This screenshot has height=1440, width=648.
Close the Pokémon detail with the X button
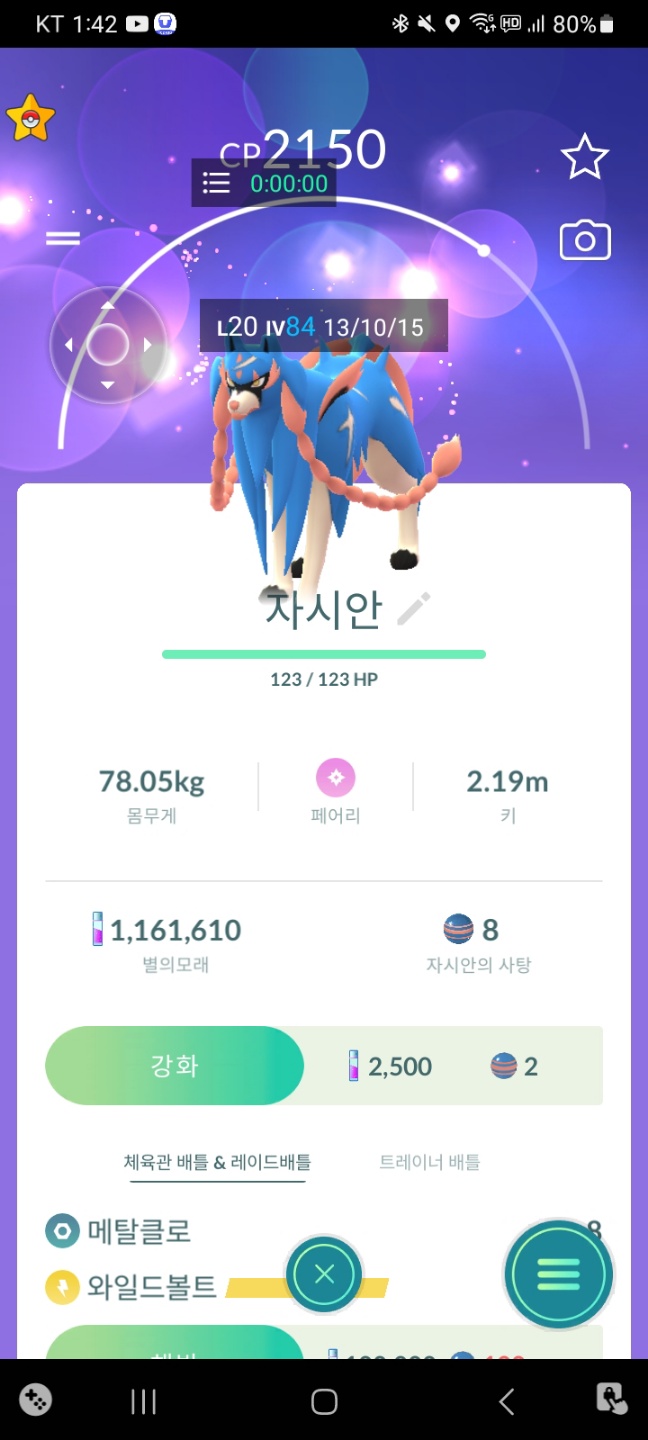pyautogui.click(x=324, y=1274)
